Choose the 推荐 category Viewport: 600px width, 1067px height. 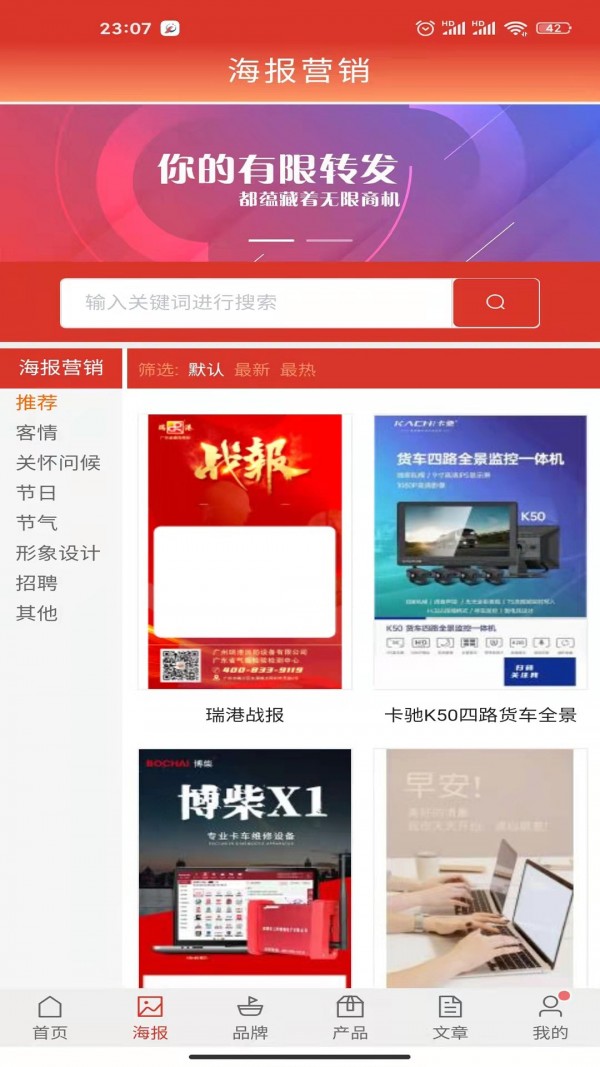(x=37, y=403)
